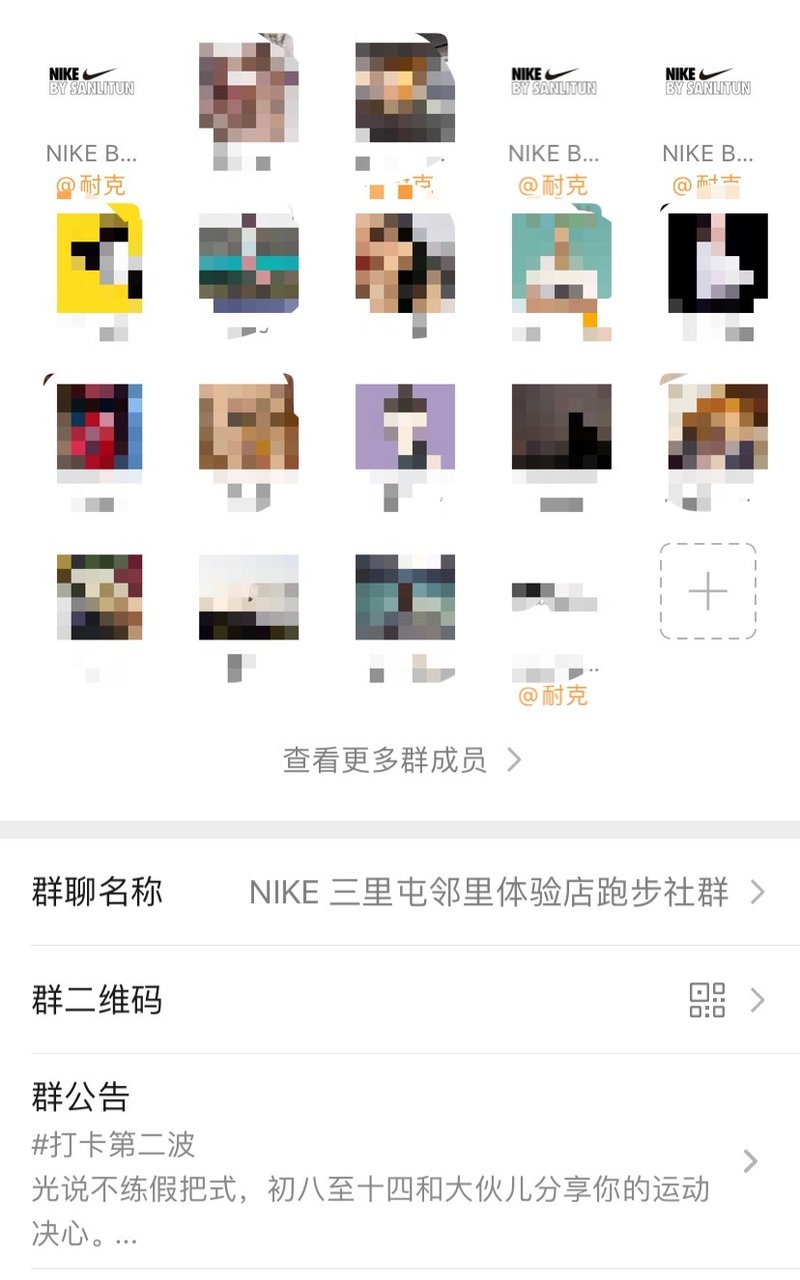The width and height of the screenshot is (800, 1280).
Task: Open the group QR code icon
Action: pyautogui.click(x=708, y=999)
